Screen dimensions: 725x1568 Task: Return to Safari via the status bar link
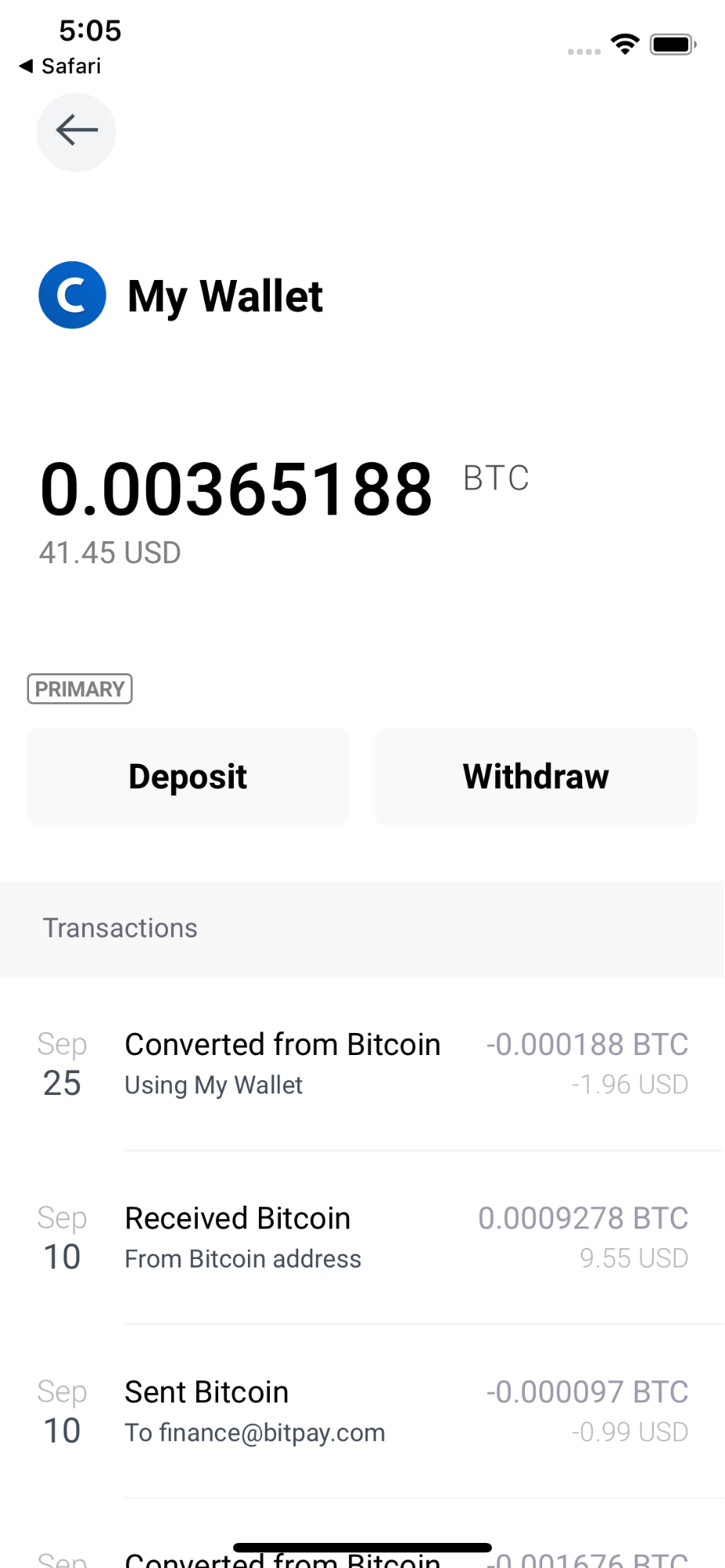(x=60, y=66)
